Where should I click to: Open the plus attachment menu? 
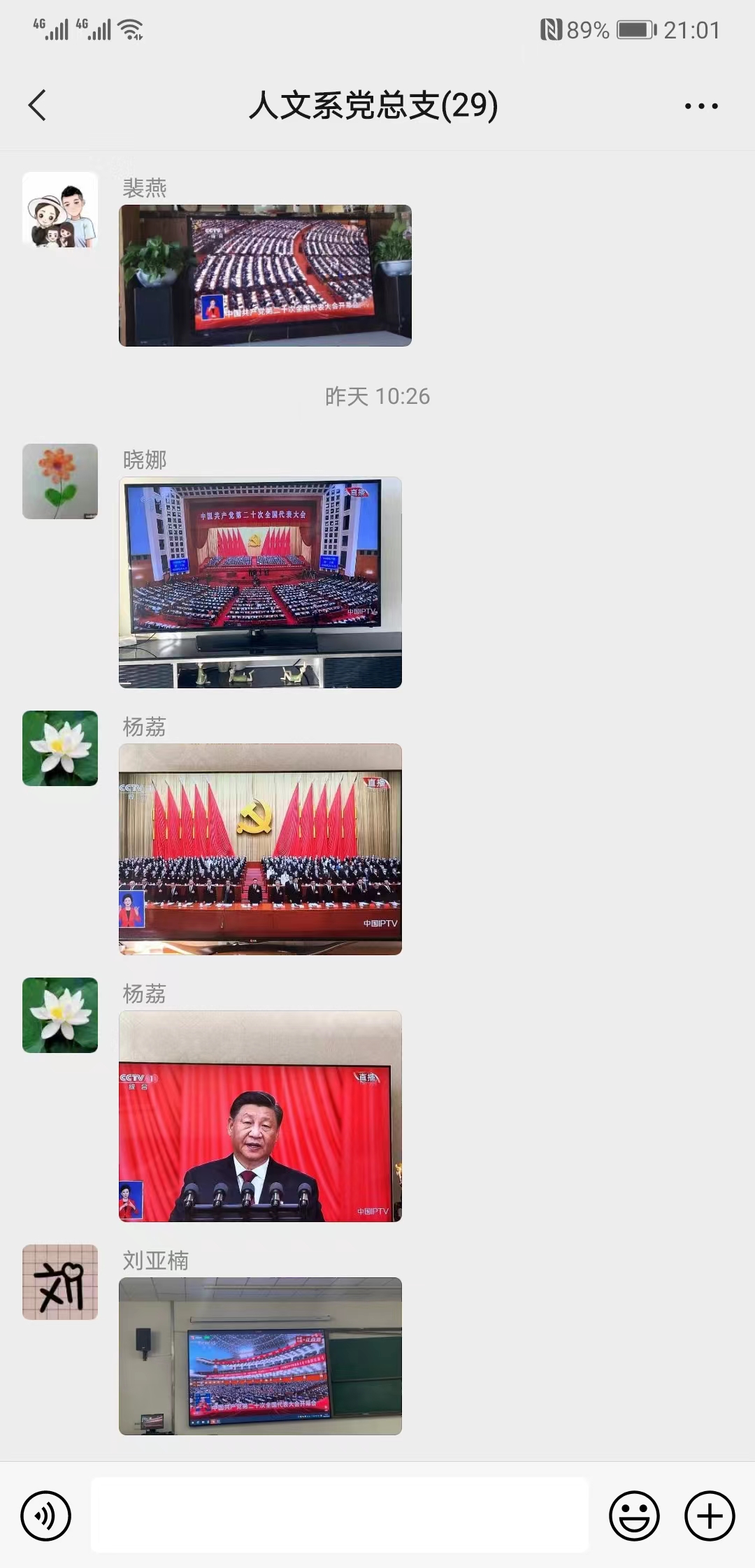click(710, 1516)
